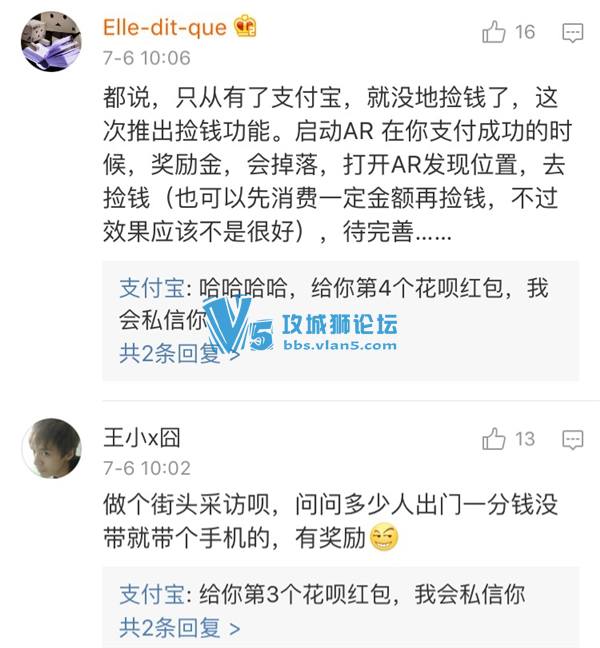Open Elle-dit-que's profile avatar
The width and height of the screenshot is (600, 648).
51,41
